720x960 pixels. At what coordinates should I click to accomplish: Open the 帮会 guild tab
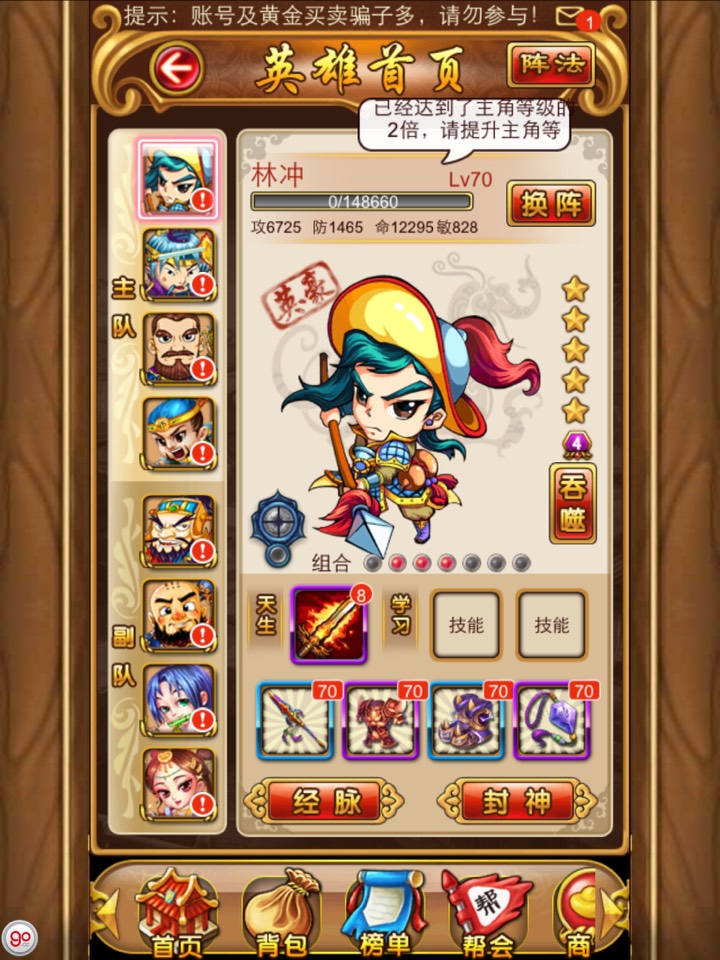tap(487, 912)
